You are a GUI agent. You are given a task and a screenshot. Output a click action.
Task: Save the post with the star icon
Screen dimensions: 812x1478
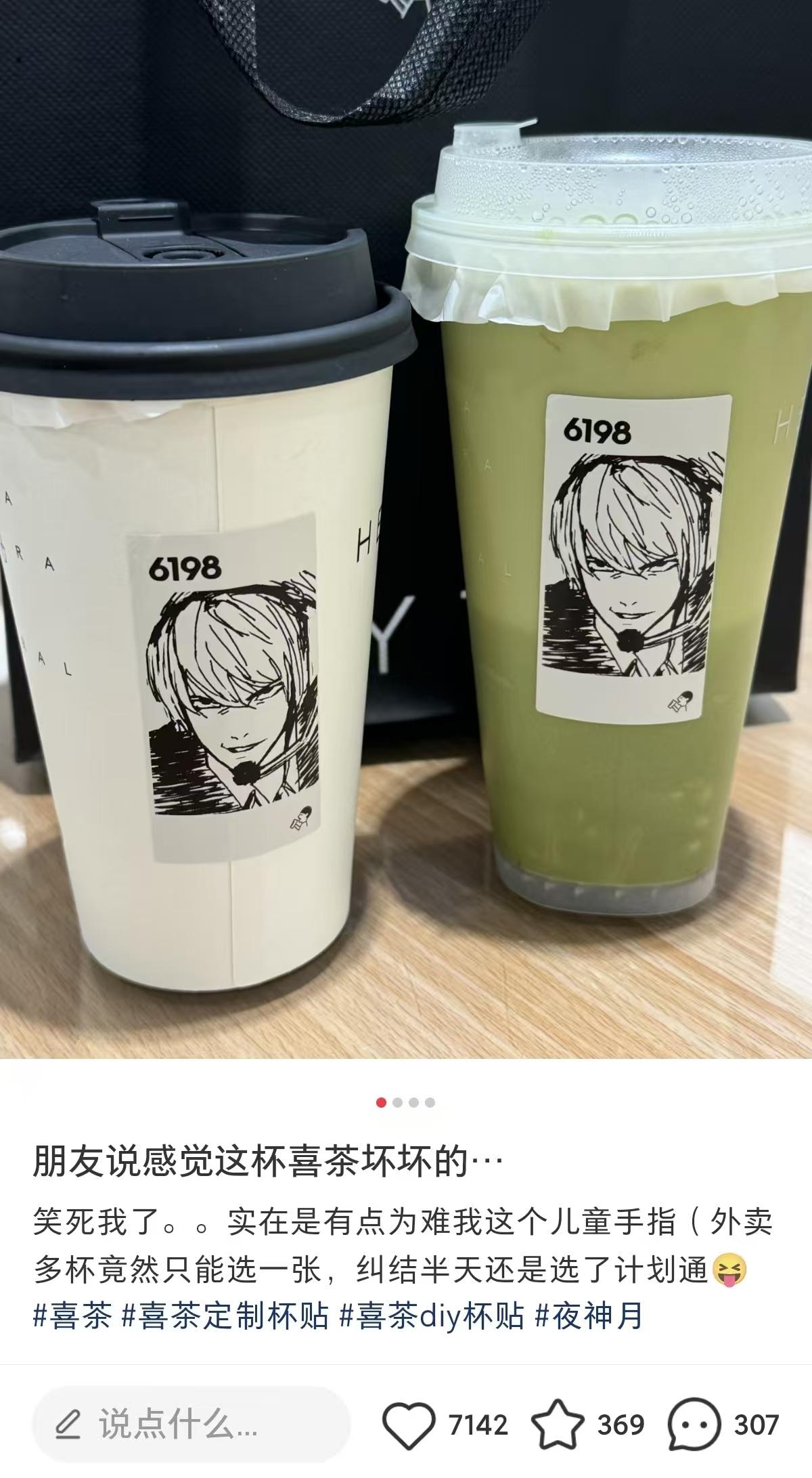coord(558,1425)
